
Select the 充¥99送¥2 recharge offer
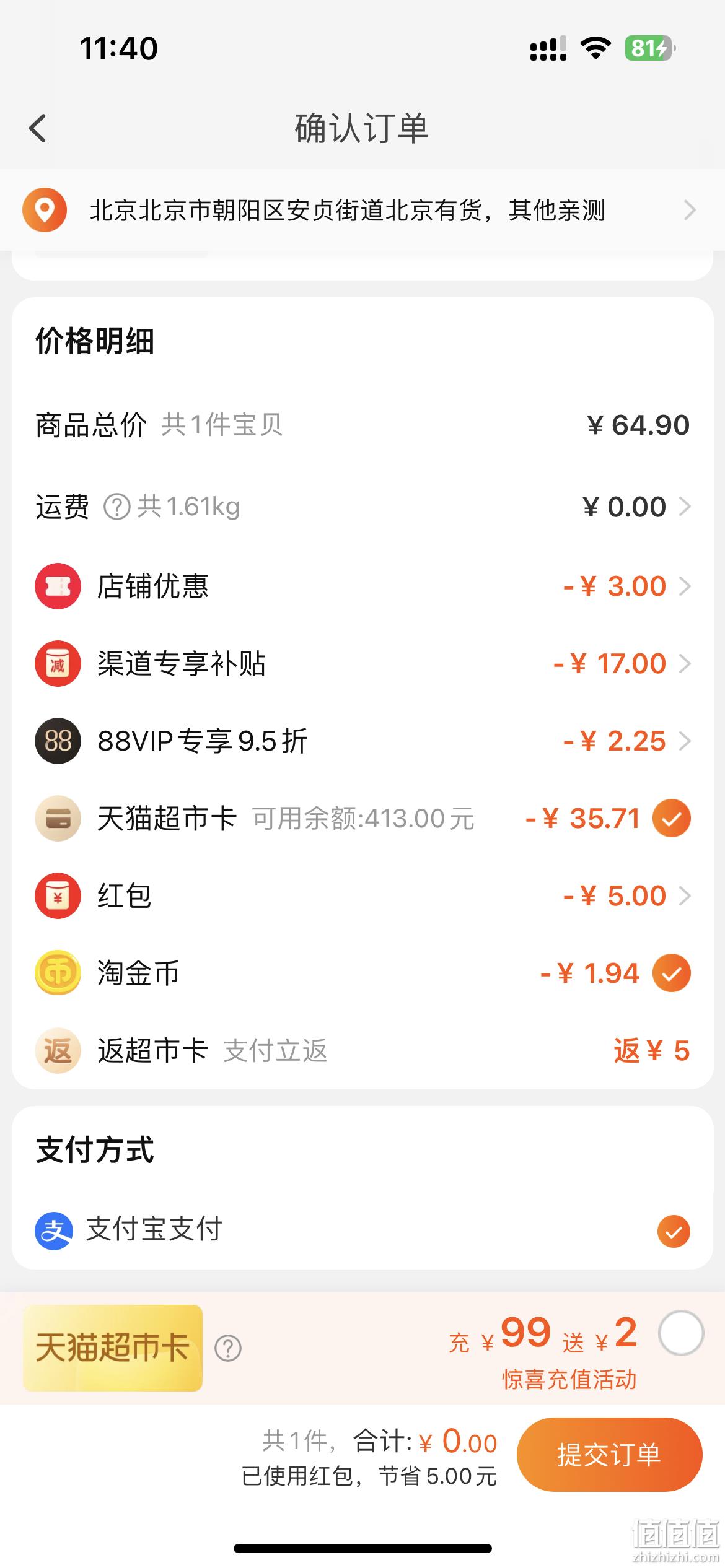pyautogui.click(x=681, y=1333)
